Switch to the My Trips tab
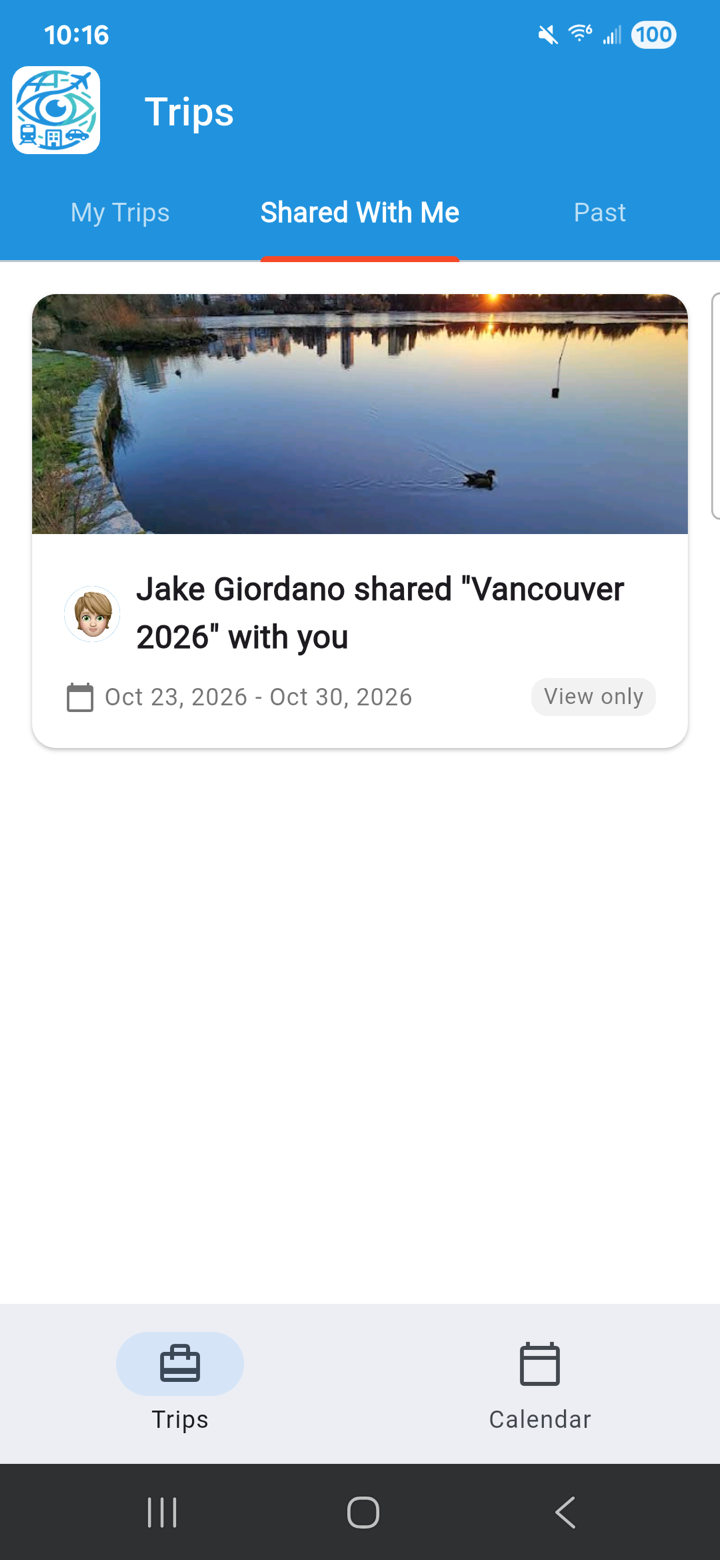Screen dimensions: 720x1560 tap(119, 212)
